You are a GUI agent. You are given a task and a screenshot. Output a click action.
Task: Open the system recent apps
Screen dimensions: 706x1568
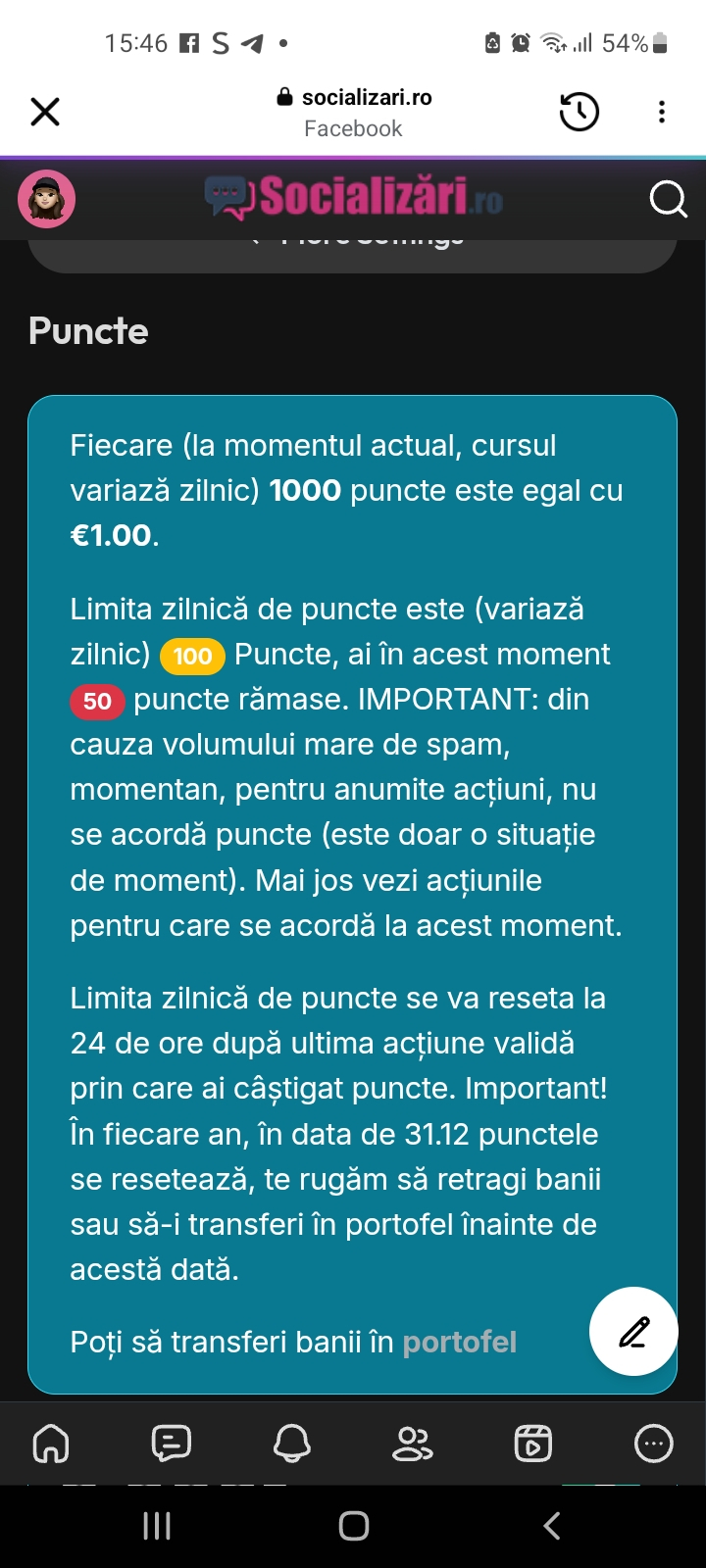coord(157,1525)
